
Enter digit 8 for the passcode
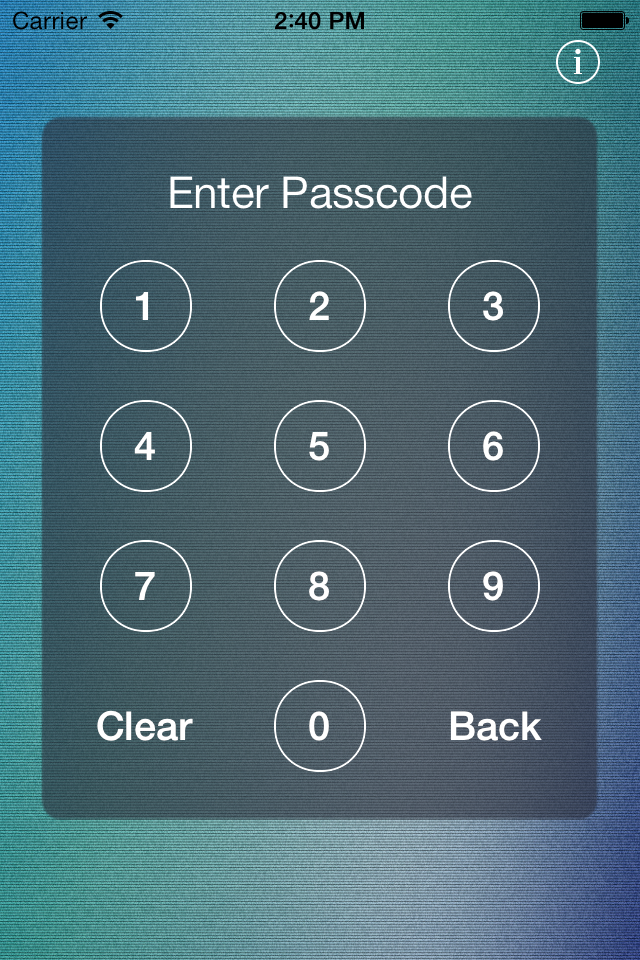pyautogui.click(x=319, y=586)
